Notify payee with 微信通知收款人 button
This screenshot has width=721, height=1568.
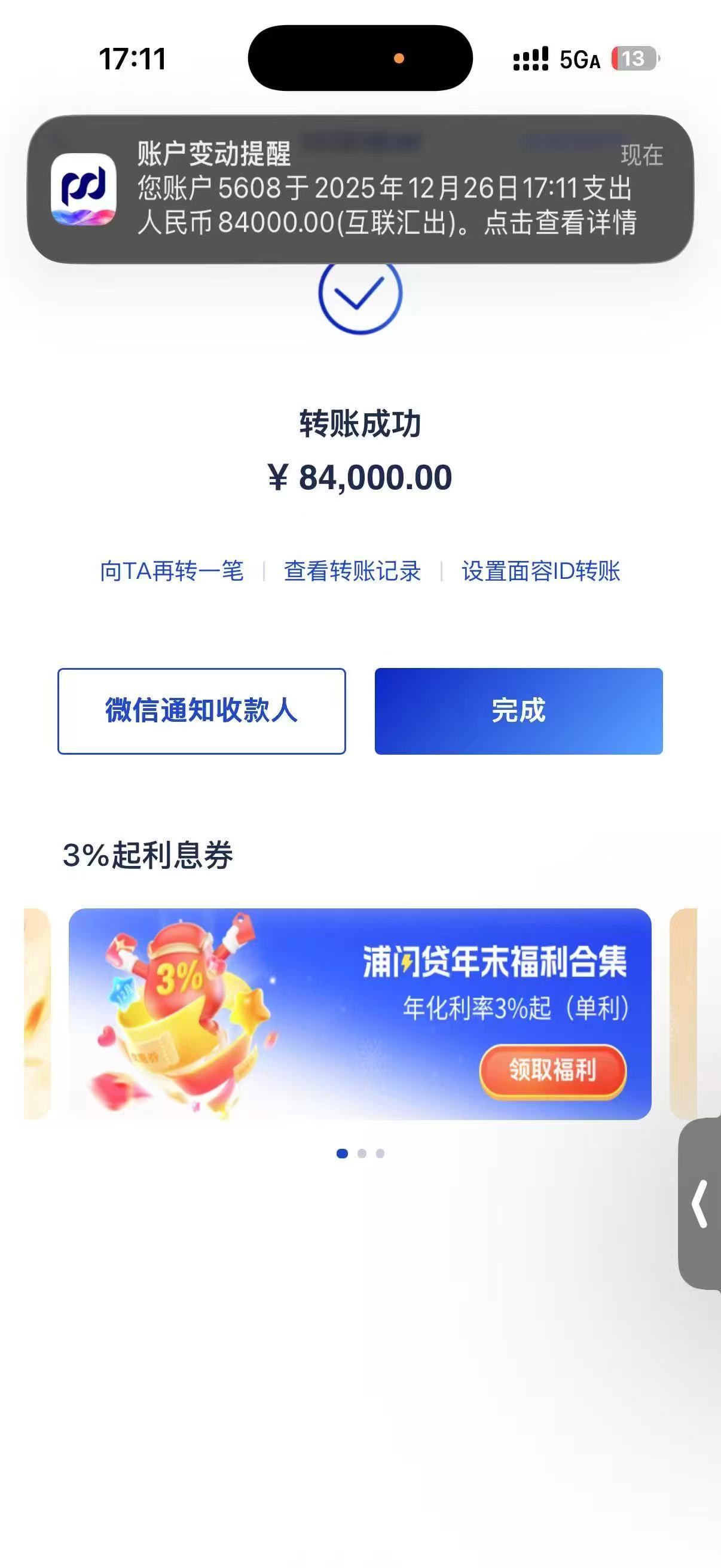point(201,711)
